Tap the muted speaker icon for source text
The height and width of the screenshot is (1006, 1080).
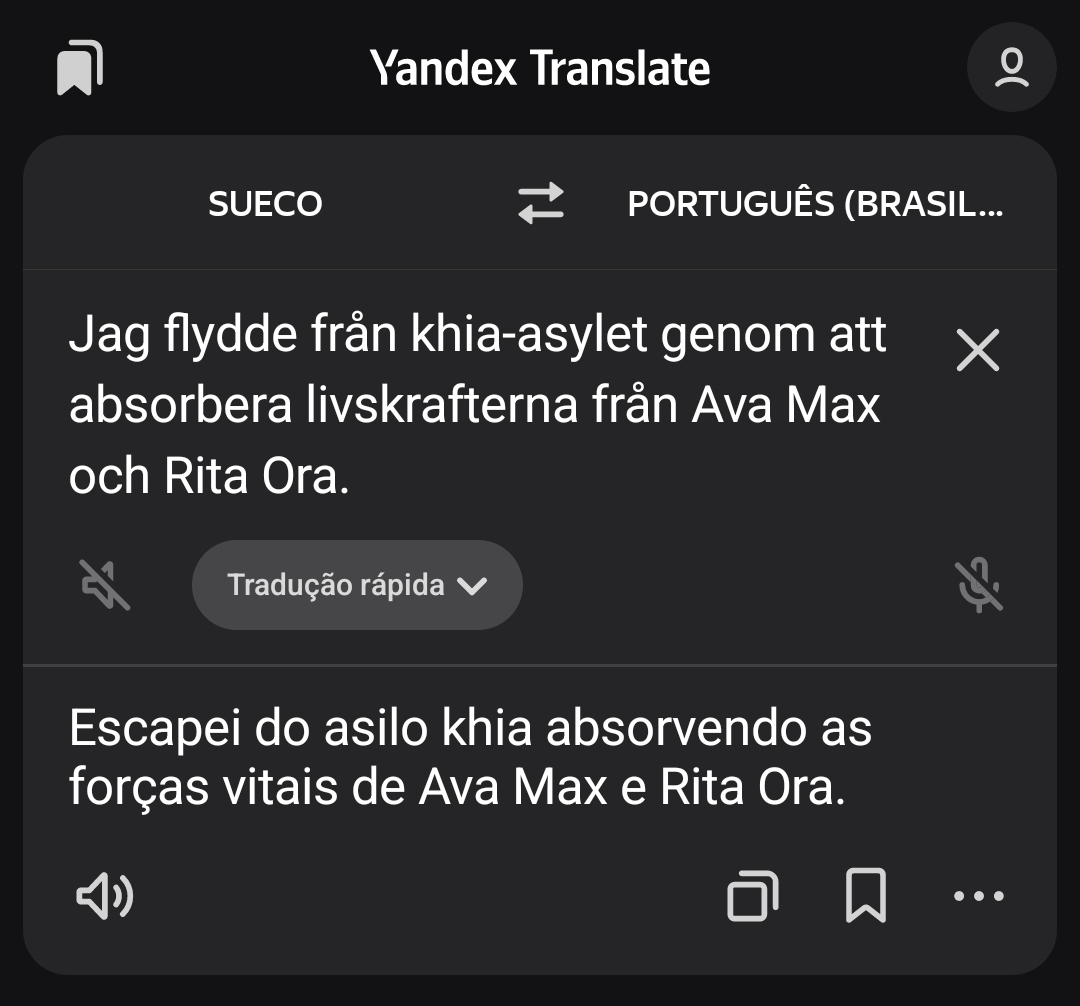[x=105, y=585]
